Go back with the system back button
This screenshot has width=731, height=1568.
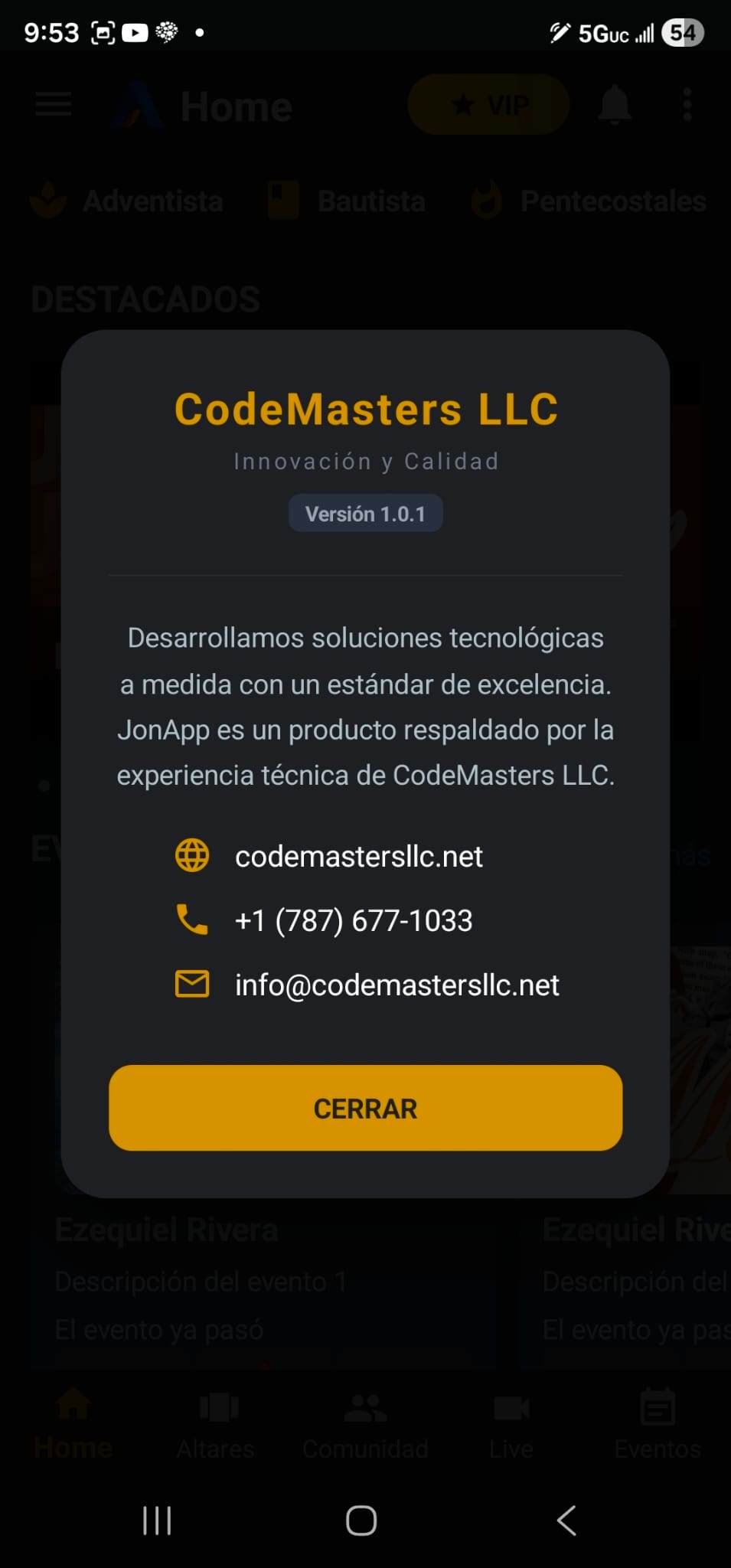tap(566, 1520)
